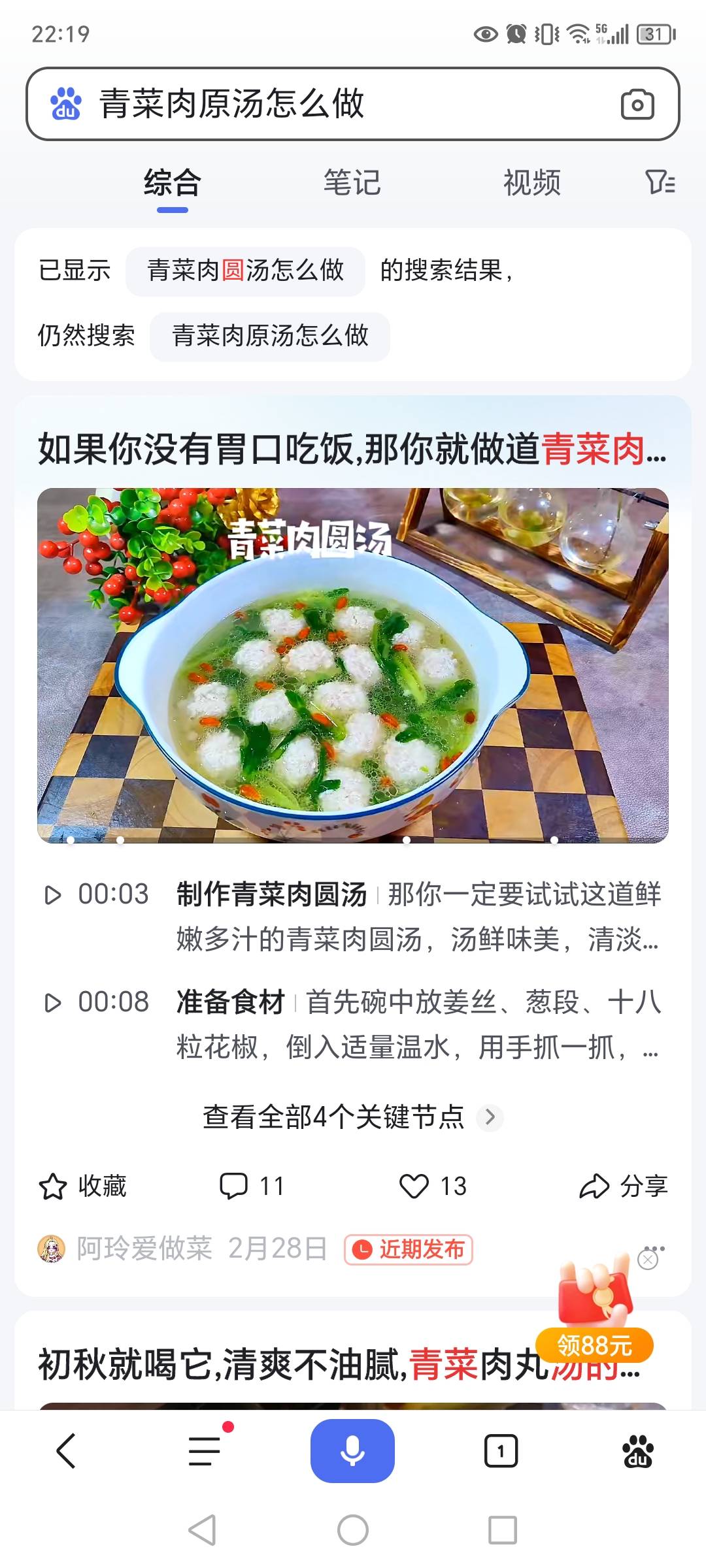Close the 领88元 red packet popup
Image resolution: width=706 pixels, height=1568 pixels.
tap(647, 1260)
